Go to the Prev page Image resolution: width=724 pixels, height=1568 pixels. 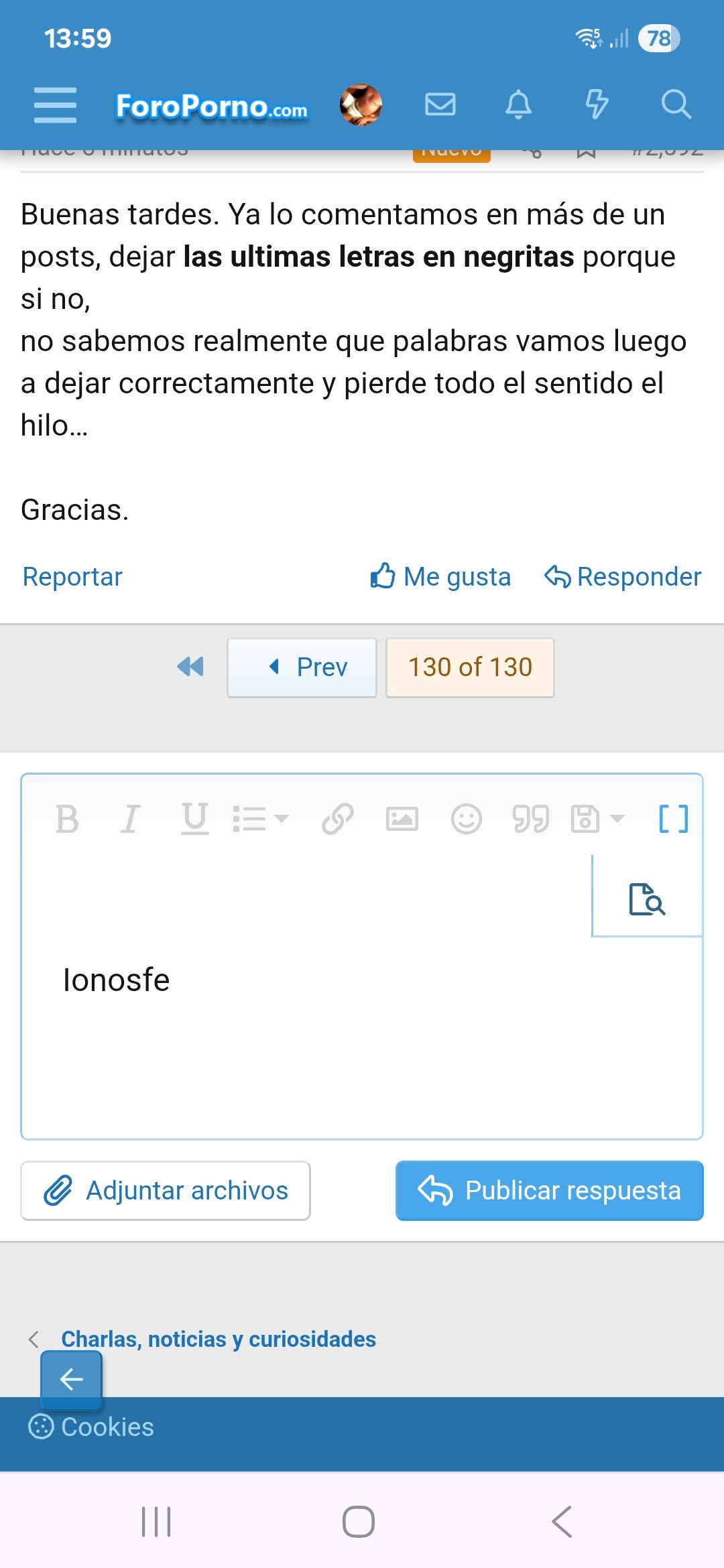tap(302, 667)
